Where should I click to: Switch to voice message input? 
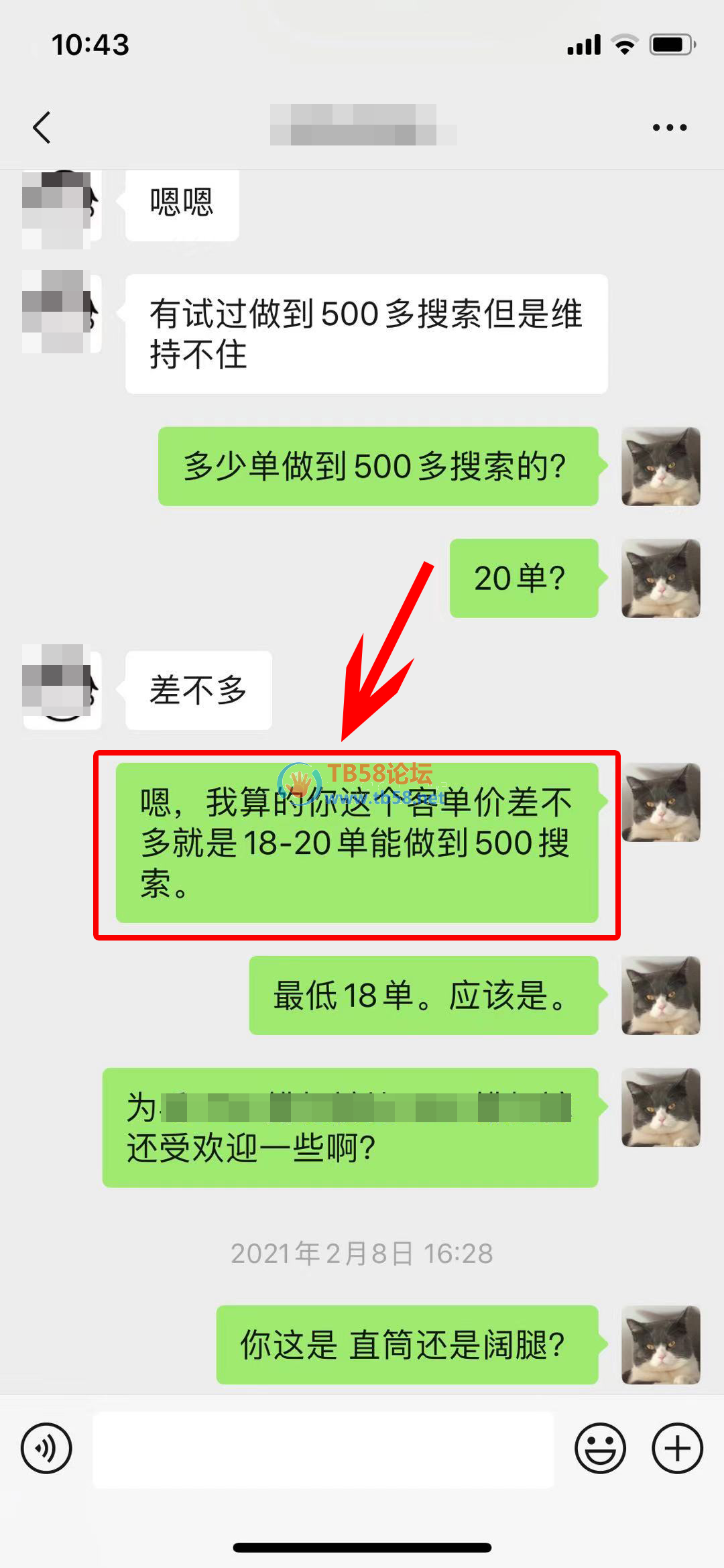[x=46, y=1448]
